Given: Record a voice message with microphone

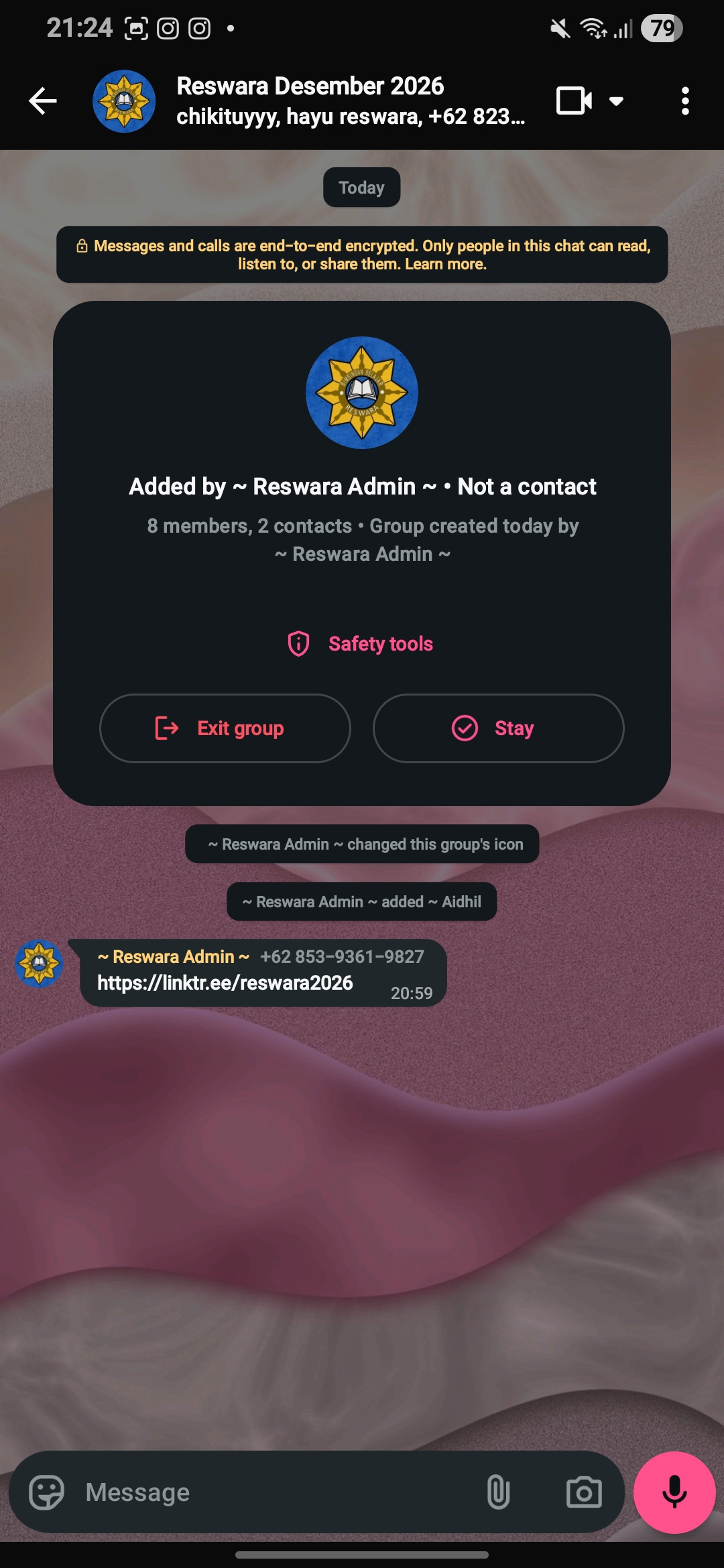Looking at the screenshot, I should tap(674, 1492).
